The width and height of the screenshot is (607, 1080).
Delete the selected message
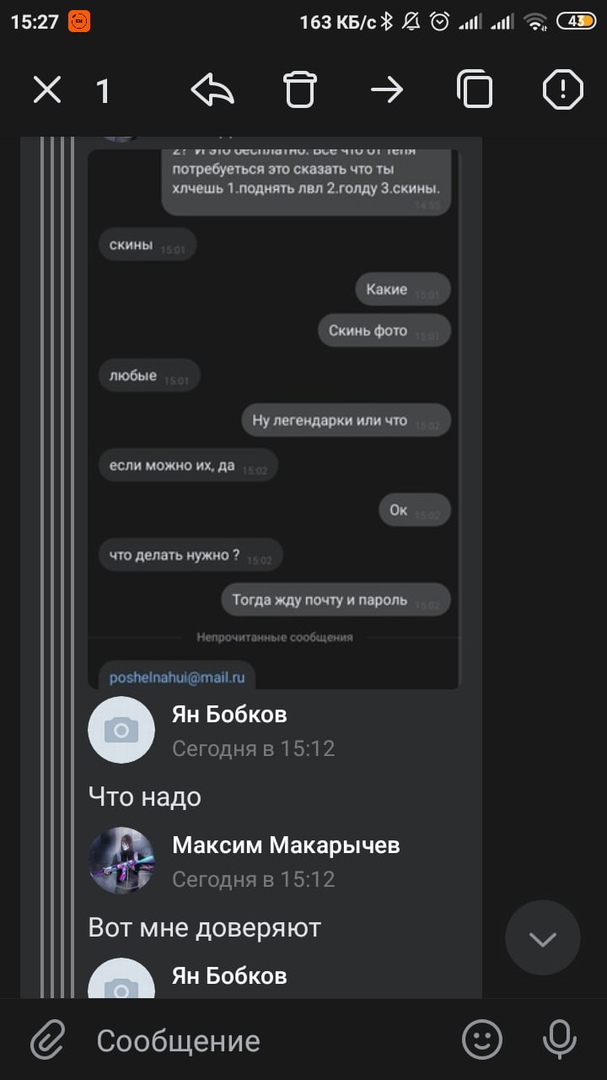pos(299,91)
